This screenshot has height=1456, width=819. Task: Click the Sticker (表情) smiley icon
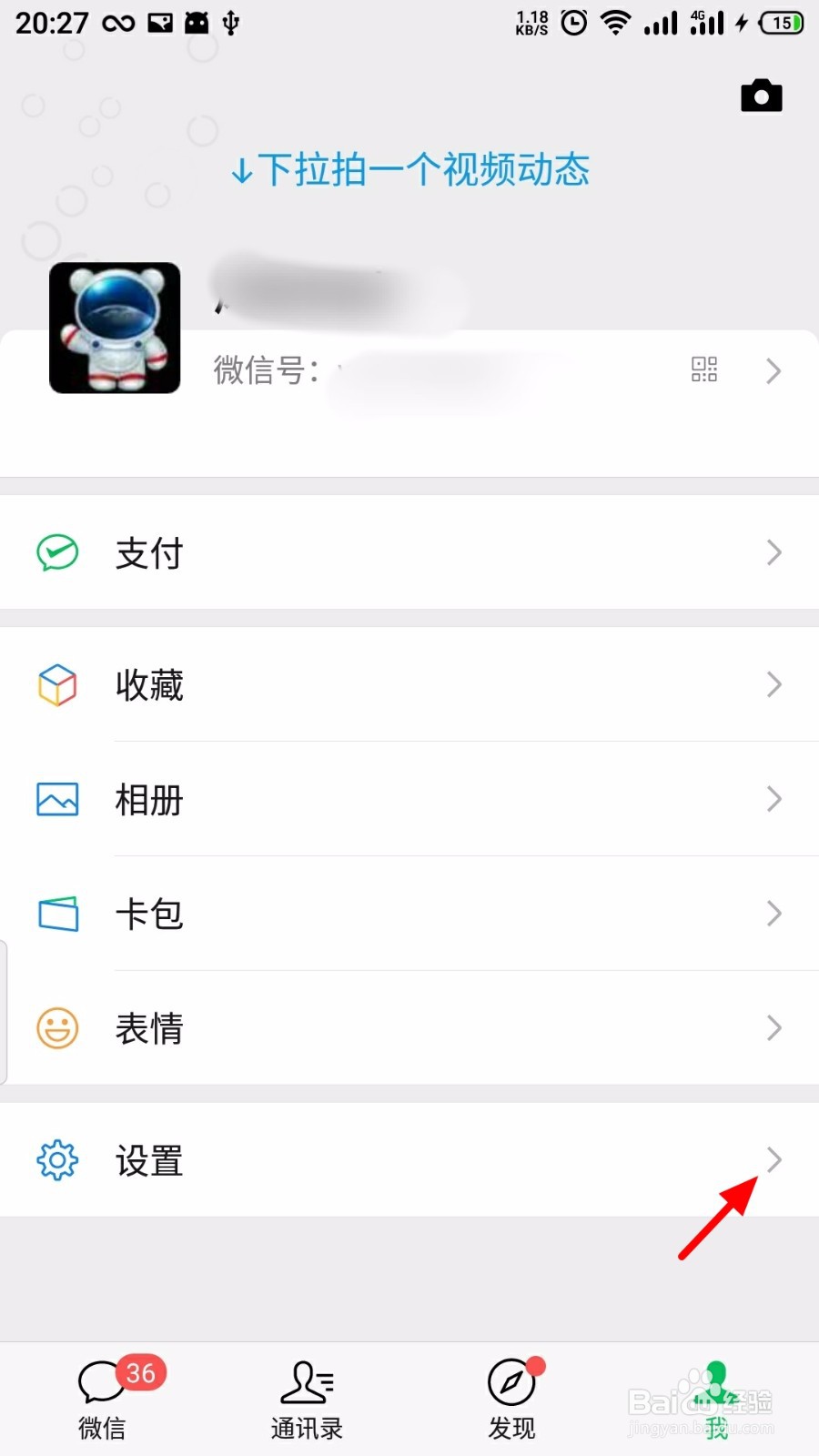pyautogui.click(x=56, y=1028)
